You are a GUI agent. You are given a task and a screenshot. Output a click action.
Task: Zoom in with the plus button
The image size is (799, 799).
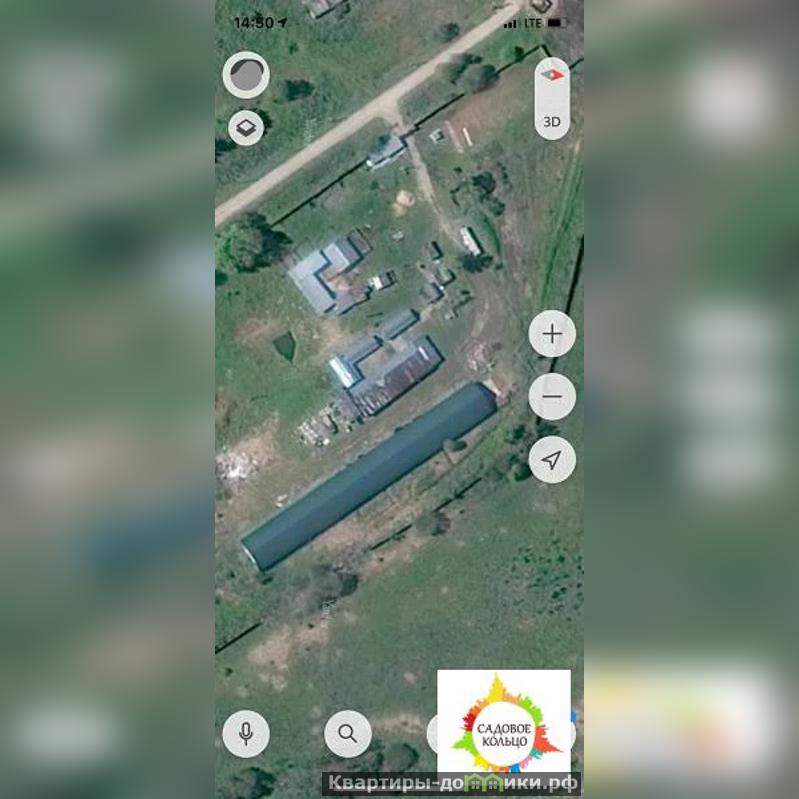(552, 334)
